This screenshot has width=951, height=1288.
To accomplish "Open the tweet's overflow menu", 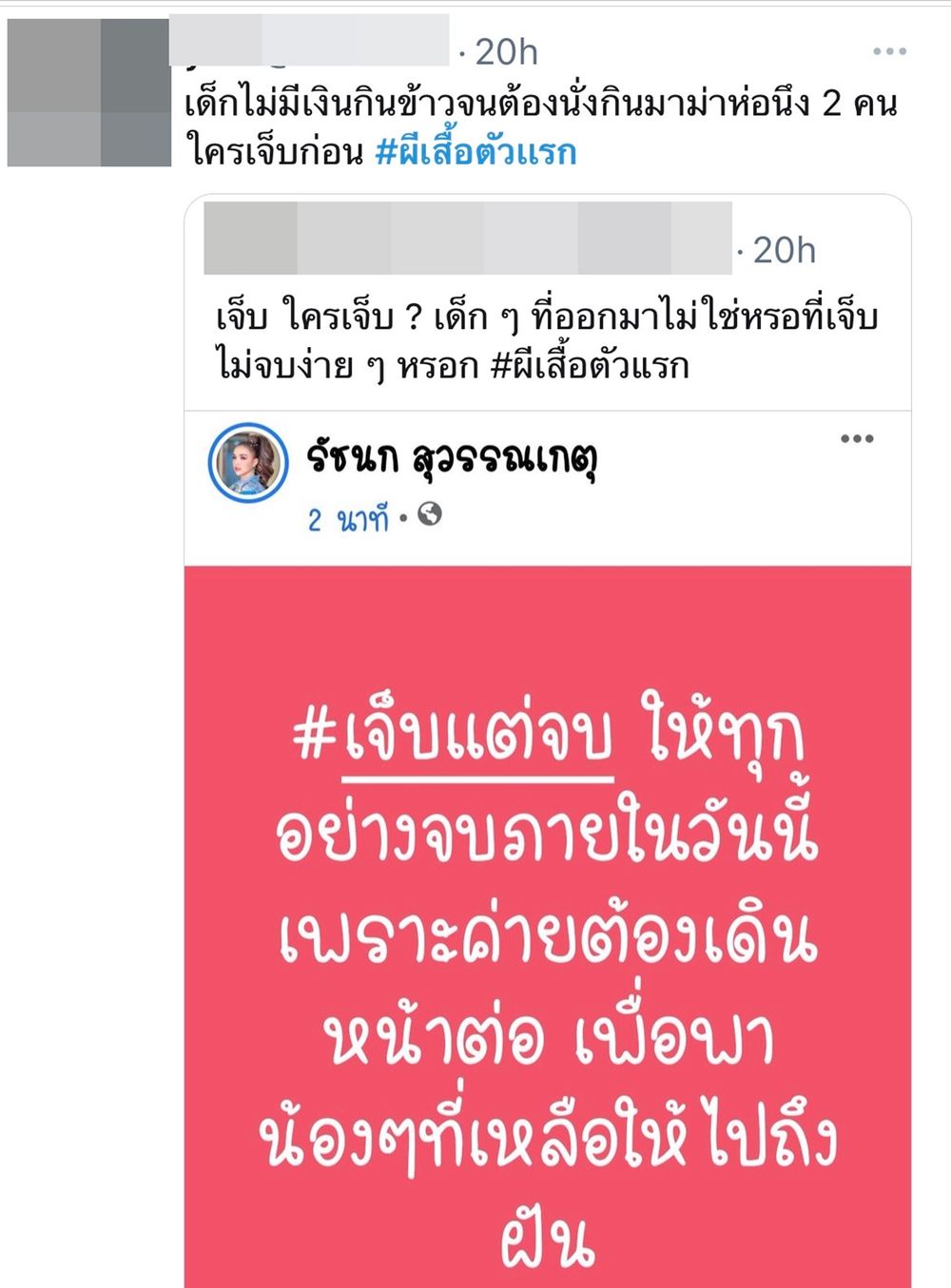I will pos(889,51).
